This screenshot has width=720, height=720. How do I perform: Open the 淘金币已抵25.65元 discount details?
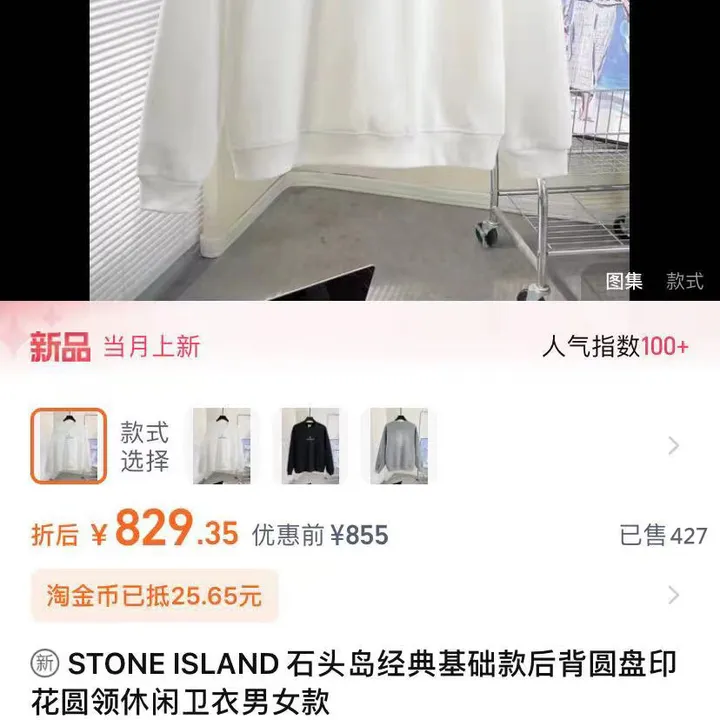tap(155, 596)
